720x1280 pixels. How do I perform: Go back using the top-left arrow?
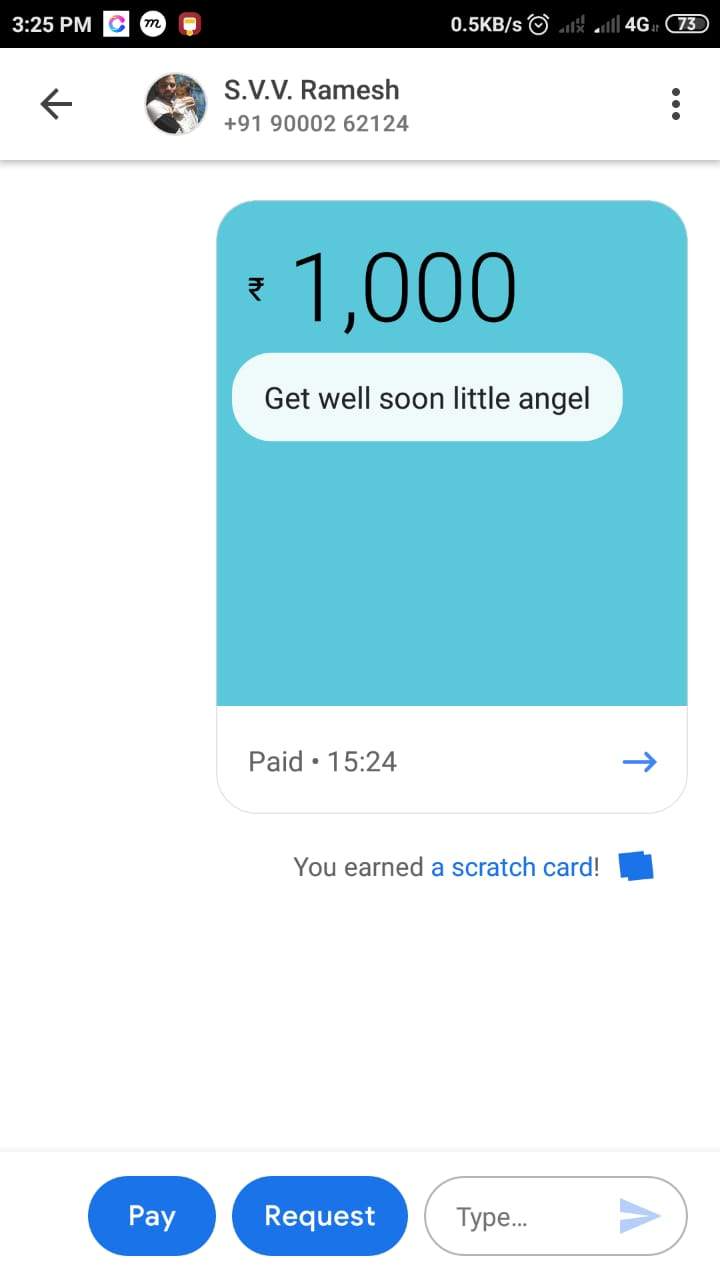point(56,104)
